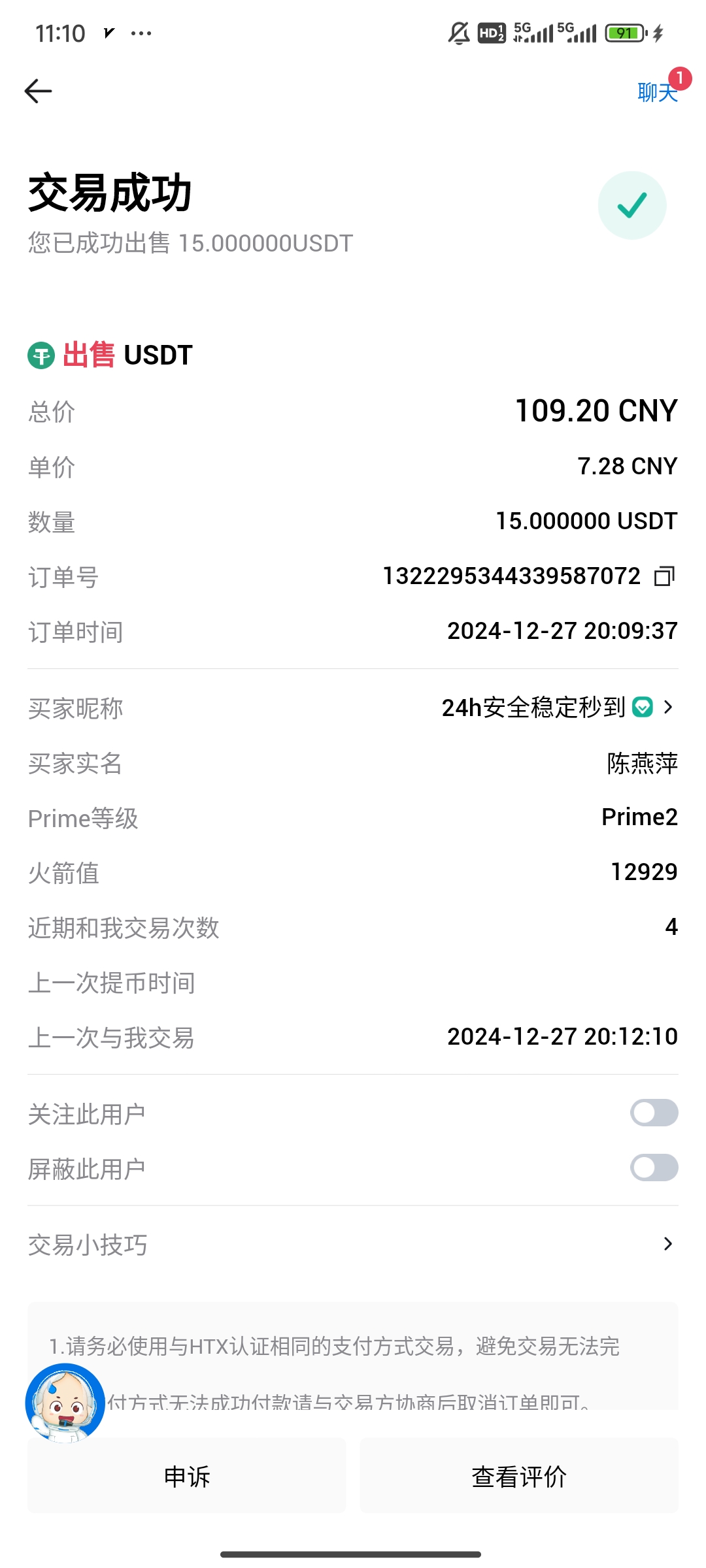Image resolution: width=706 pixels, height=1568 pixels.
Task: Tap the 申诉 appeal button
Action: pyautogui.click(x=186, y=1476)
